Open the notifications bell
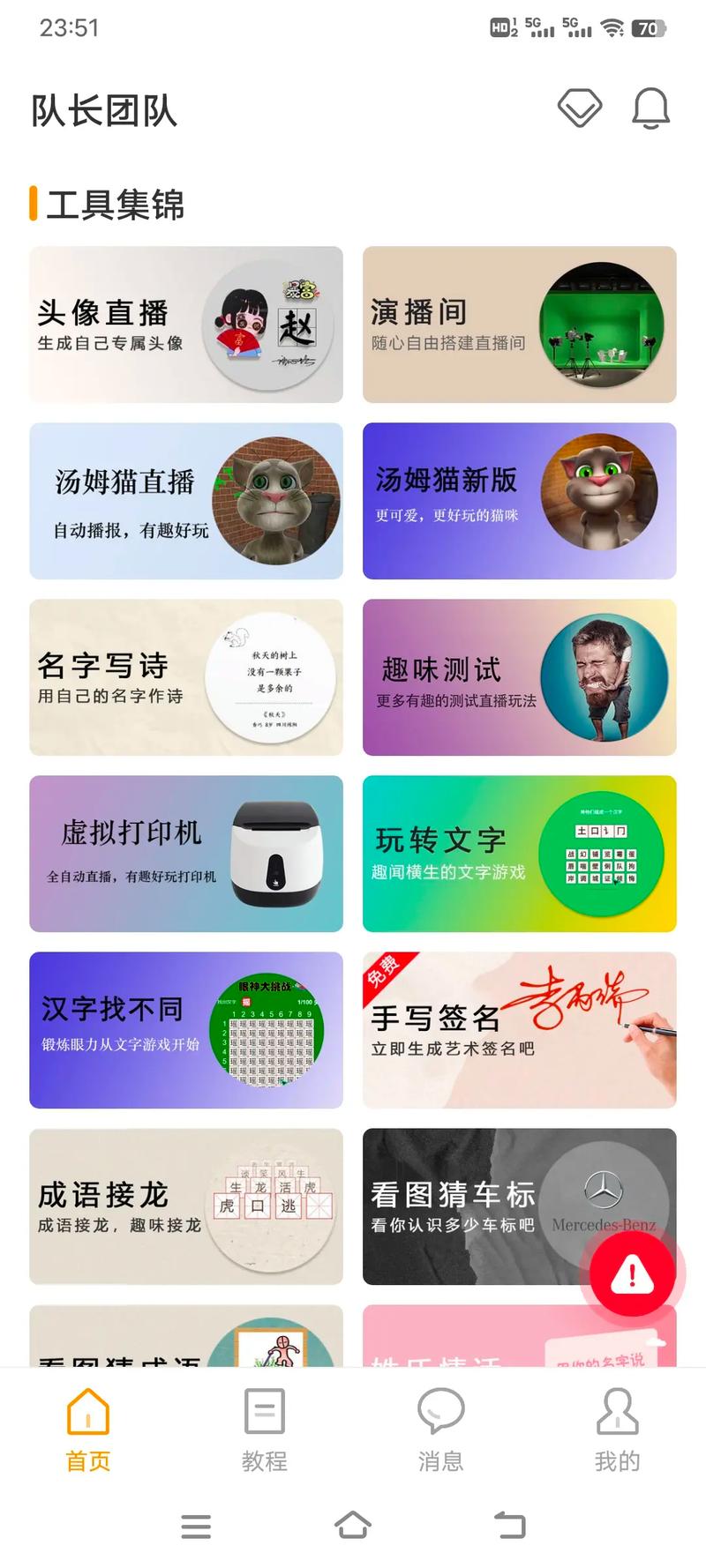This screenshot has width=706, height=1568. click(x=651, y=108)
